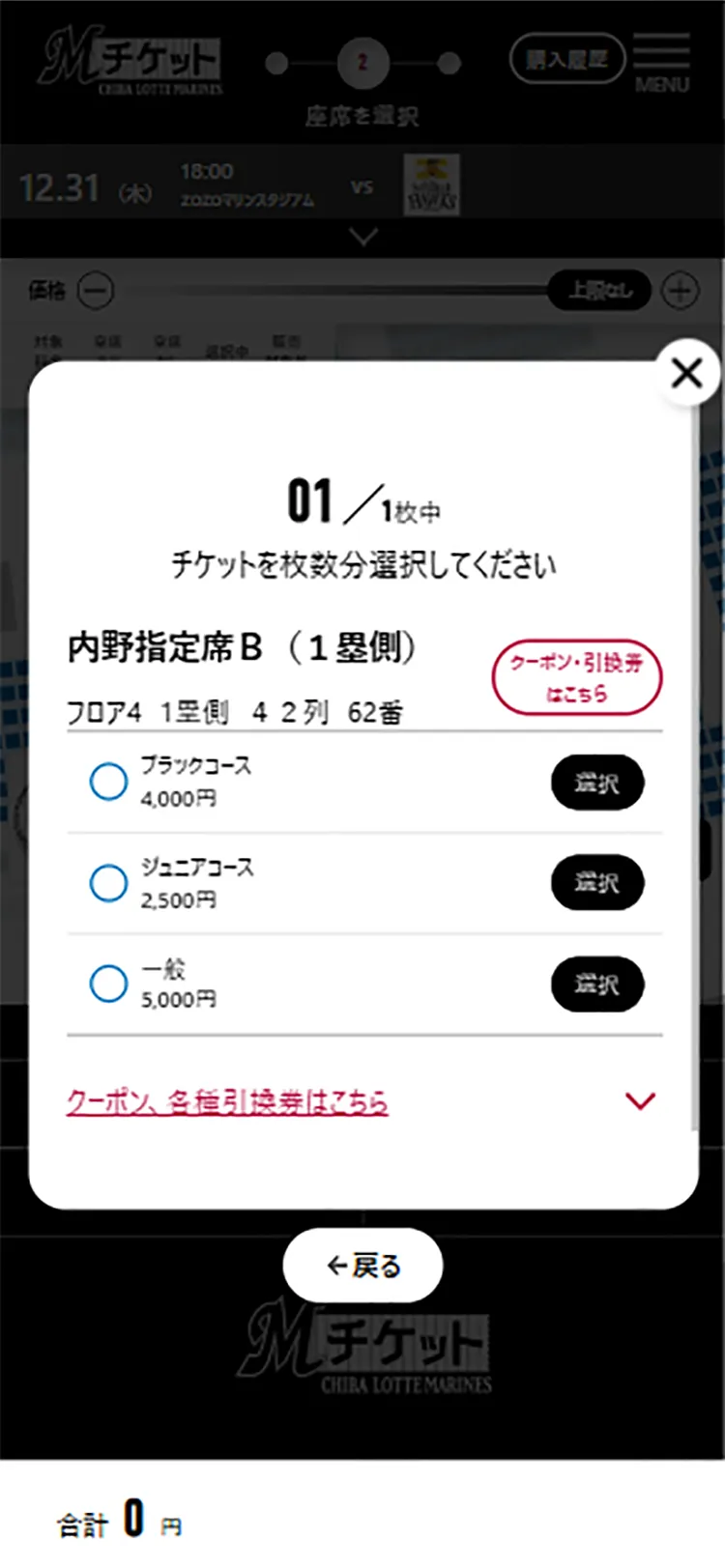Tap 選択 button for 一般 5,000円

pos(596,984)
